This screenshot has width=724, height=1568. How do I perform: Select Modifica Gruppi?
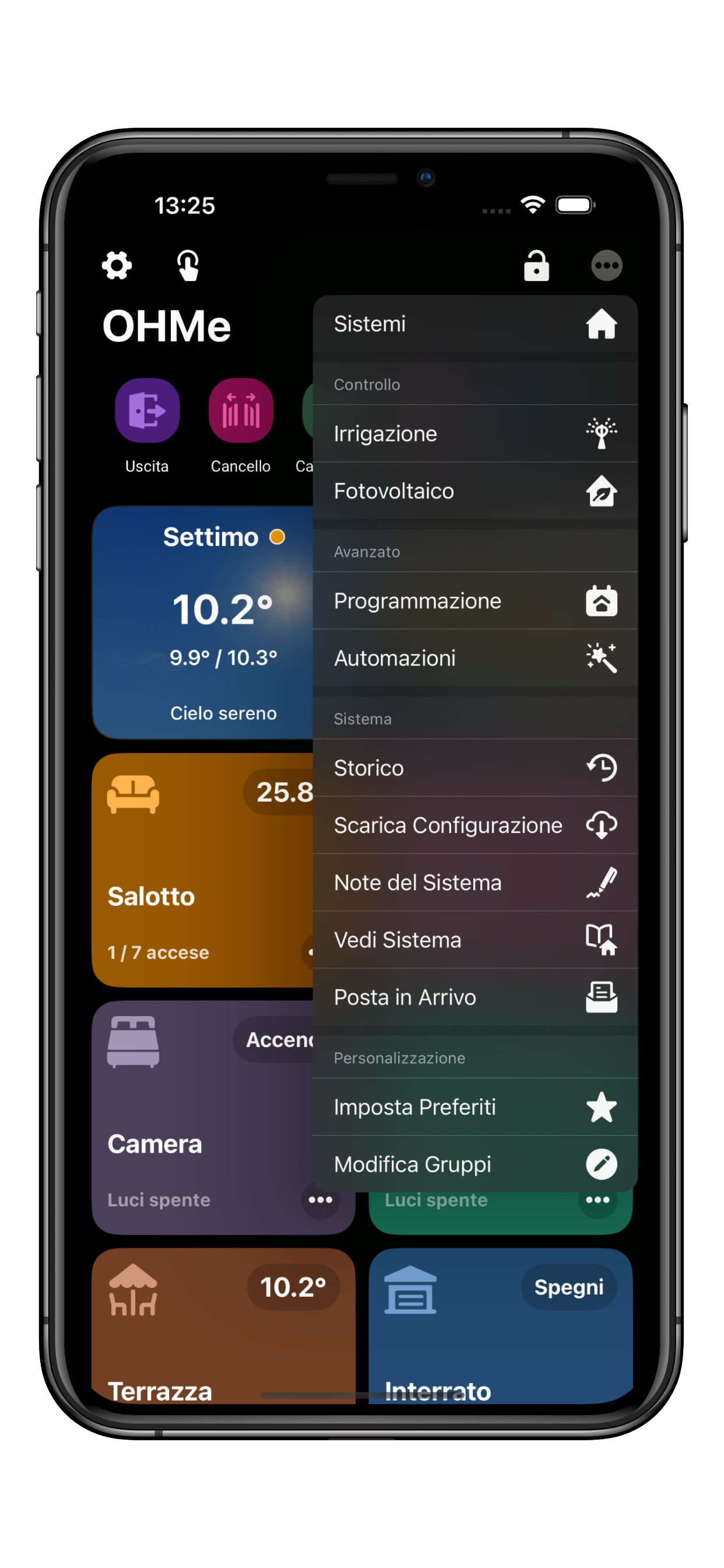[x=475, y=1164]
